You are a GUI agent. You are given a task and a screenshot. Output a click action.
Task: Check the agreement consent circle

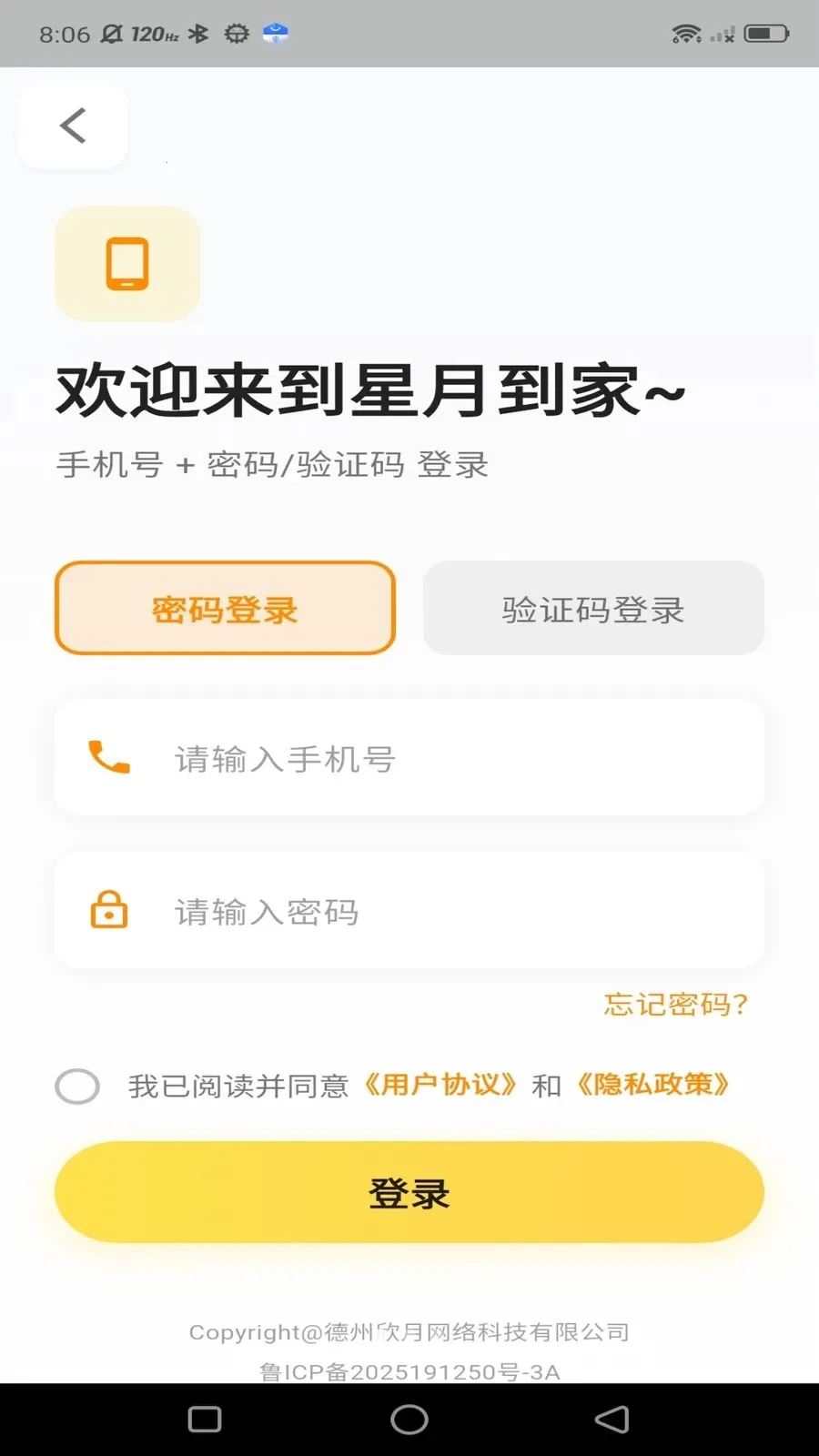[77, 1086]
